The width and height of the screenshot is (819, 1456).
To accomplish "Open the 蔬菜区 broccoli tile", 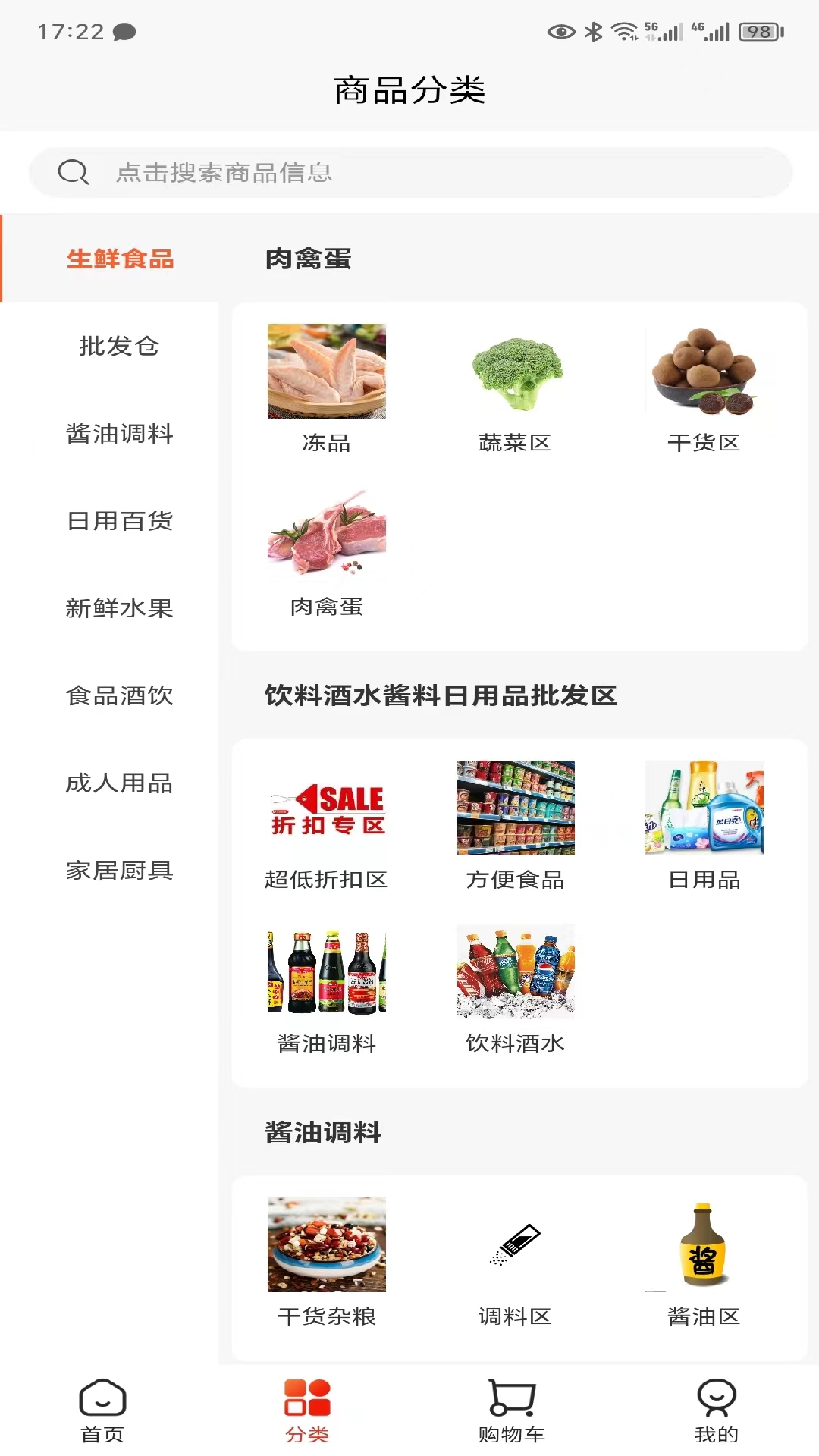I will click(x=515, y=390).
